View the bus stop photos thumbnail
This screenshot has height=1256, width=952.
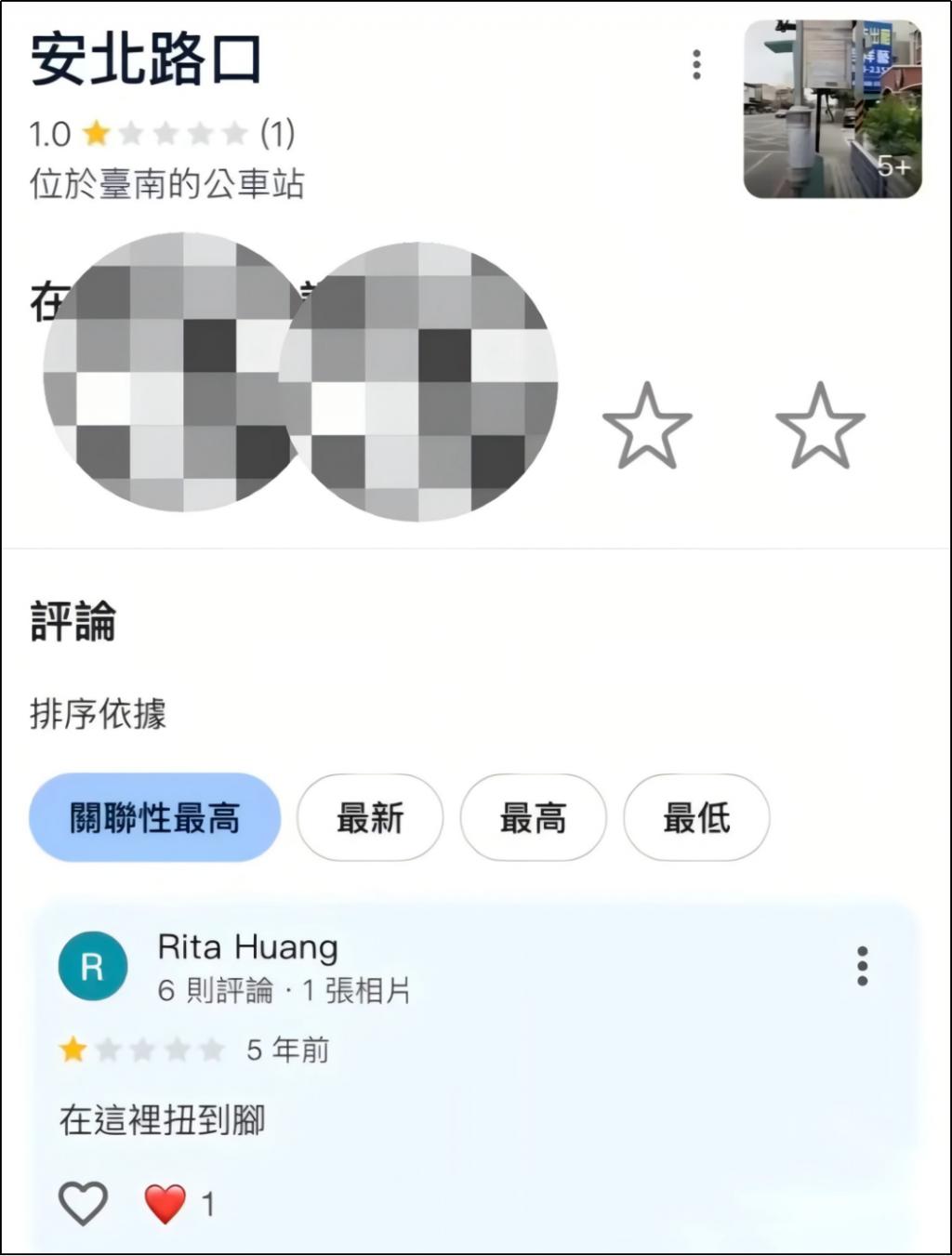point(832,110)
